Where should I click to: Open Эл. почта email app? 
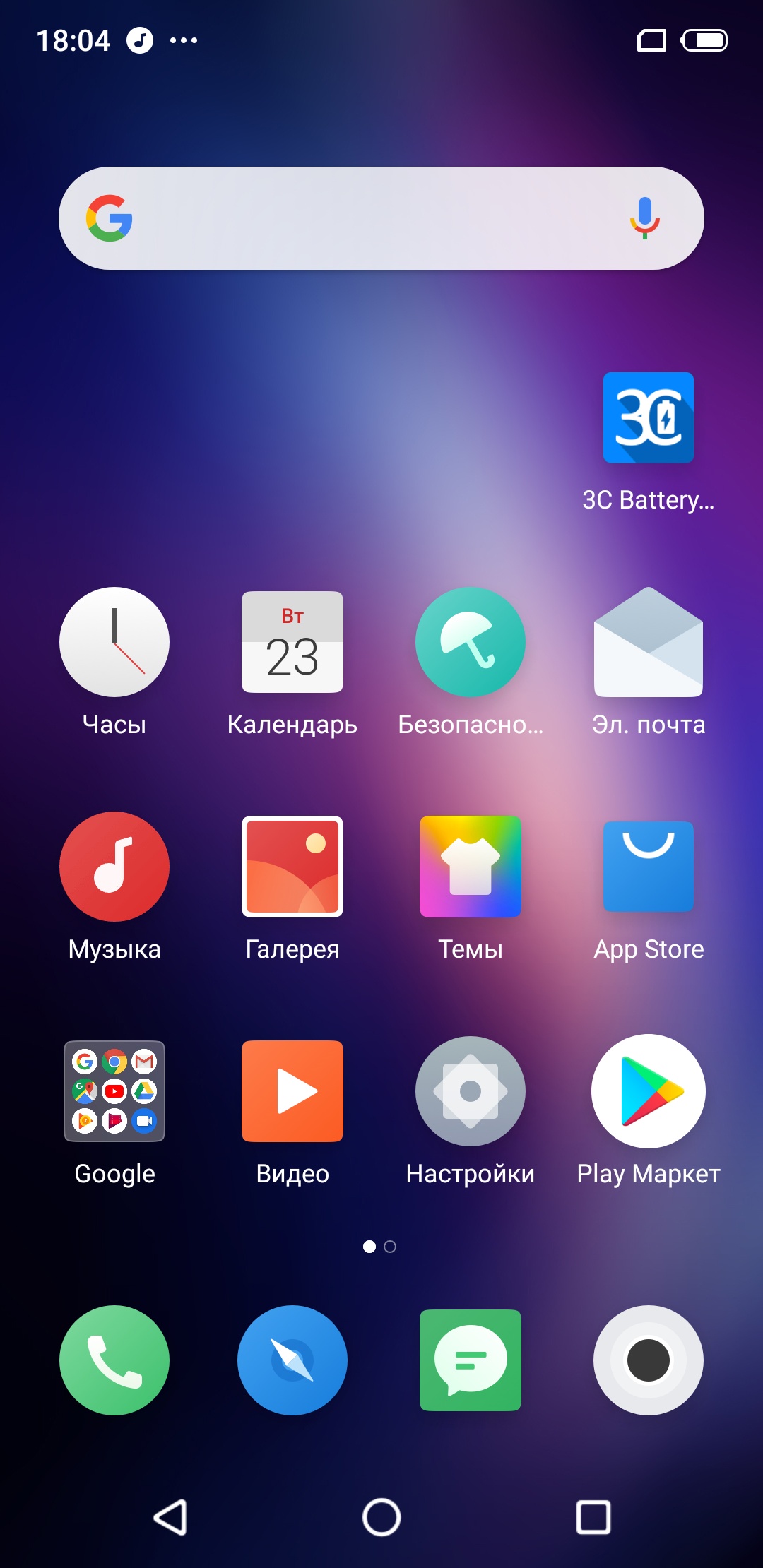(648, 642)
